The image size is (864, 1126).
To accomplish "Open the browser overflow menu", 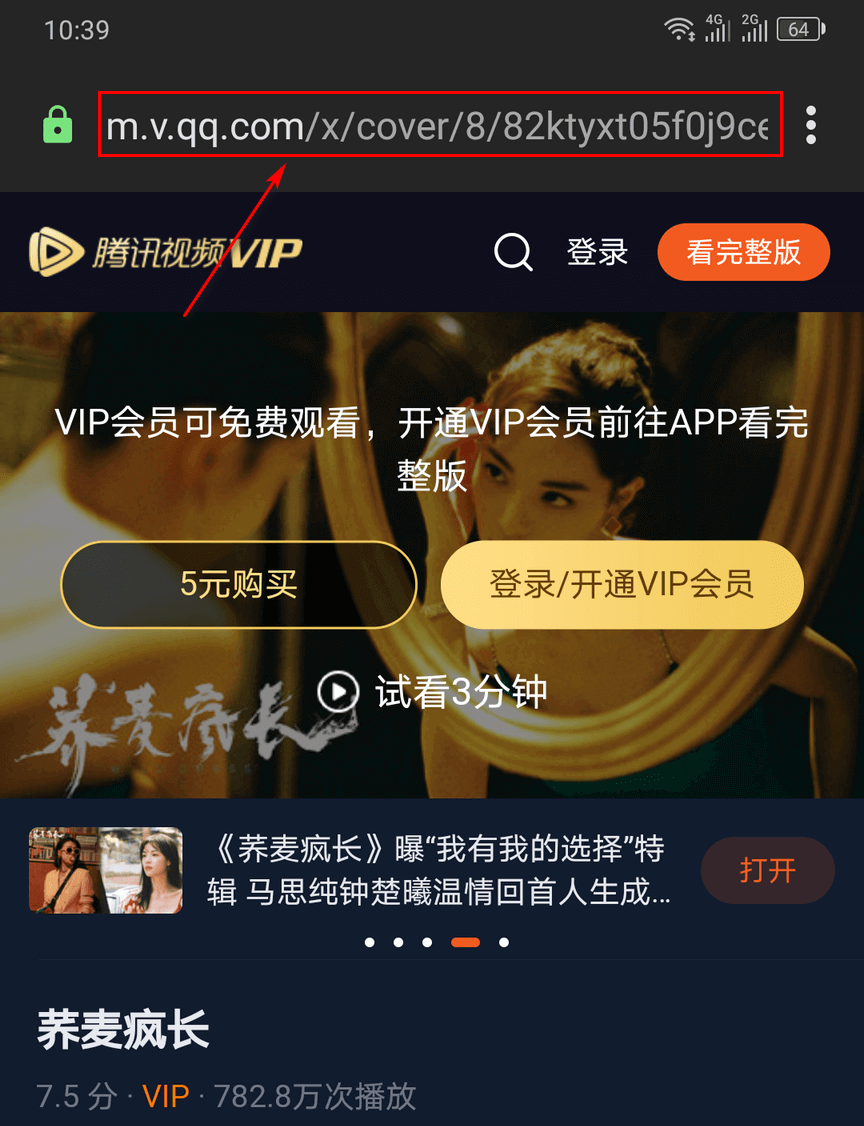I will pyautogui.click(x=811, y=126).
